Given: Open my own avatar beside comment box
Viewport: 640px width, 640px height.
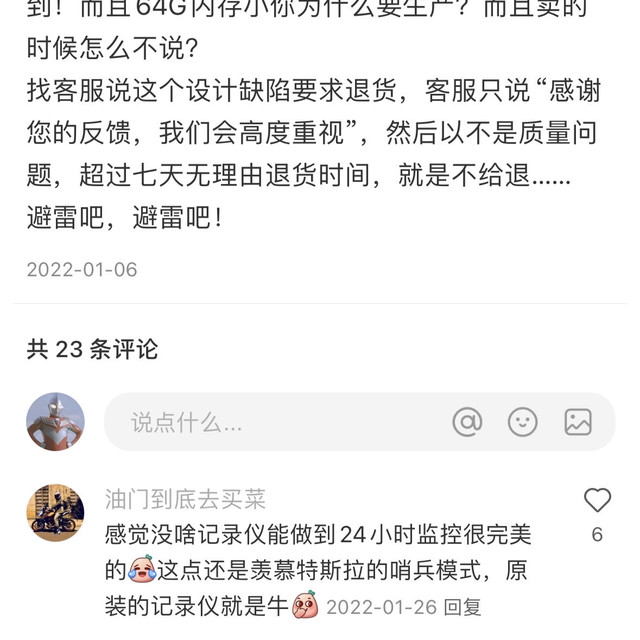Looking at the screenshot, I should point(55,422).
